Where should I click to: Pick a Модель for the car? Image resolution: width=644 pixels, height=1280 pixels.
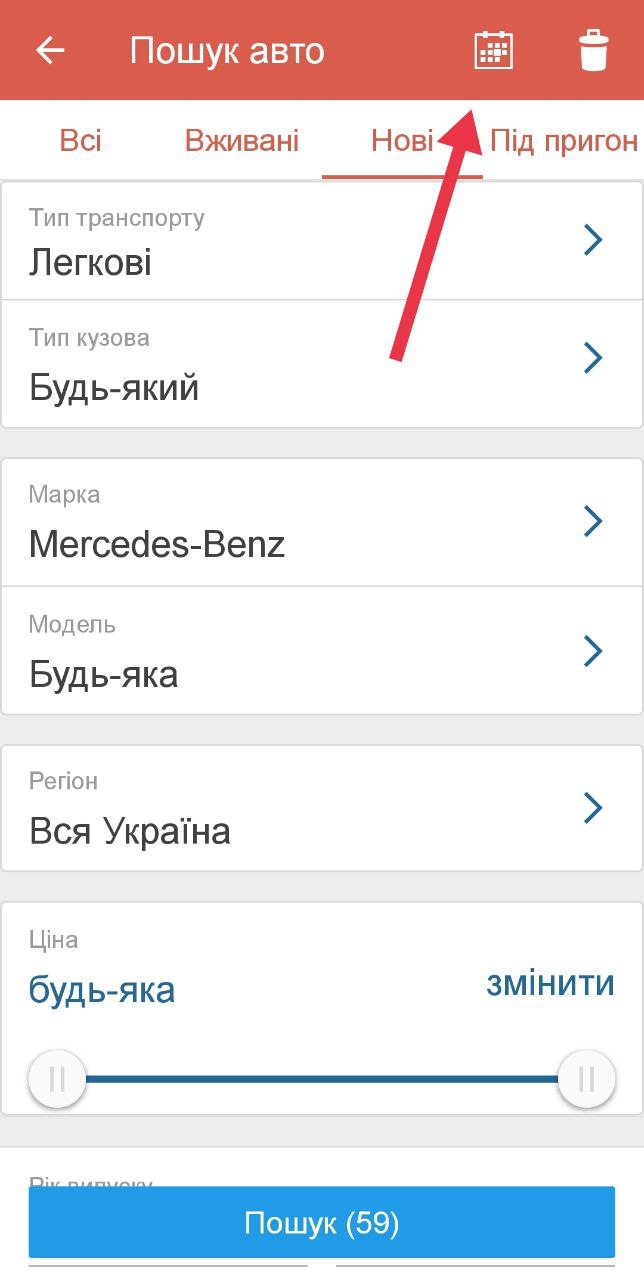[x=322, y=651]
